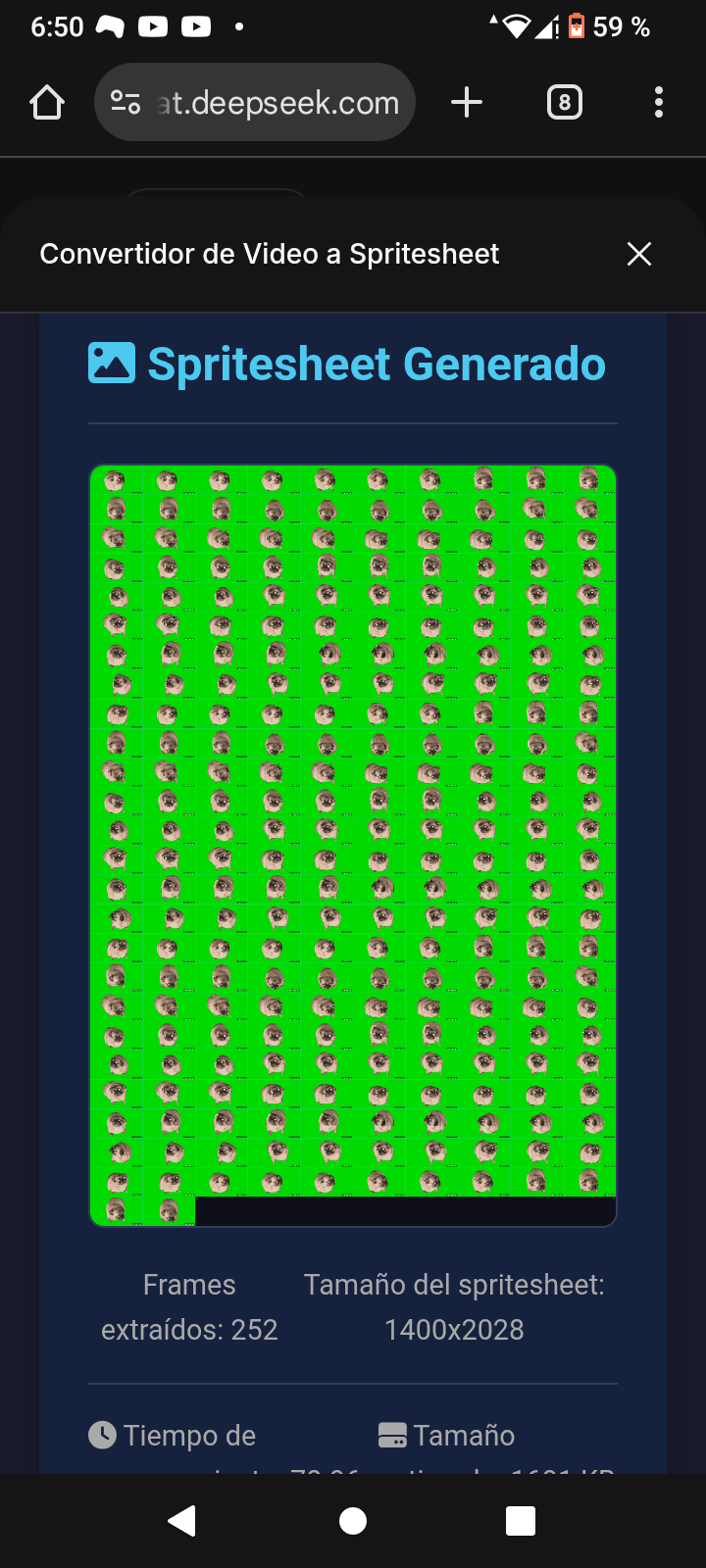Open a new browser tab
The image size is (706, 1568).
[x=467, y=102]
